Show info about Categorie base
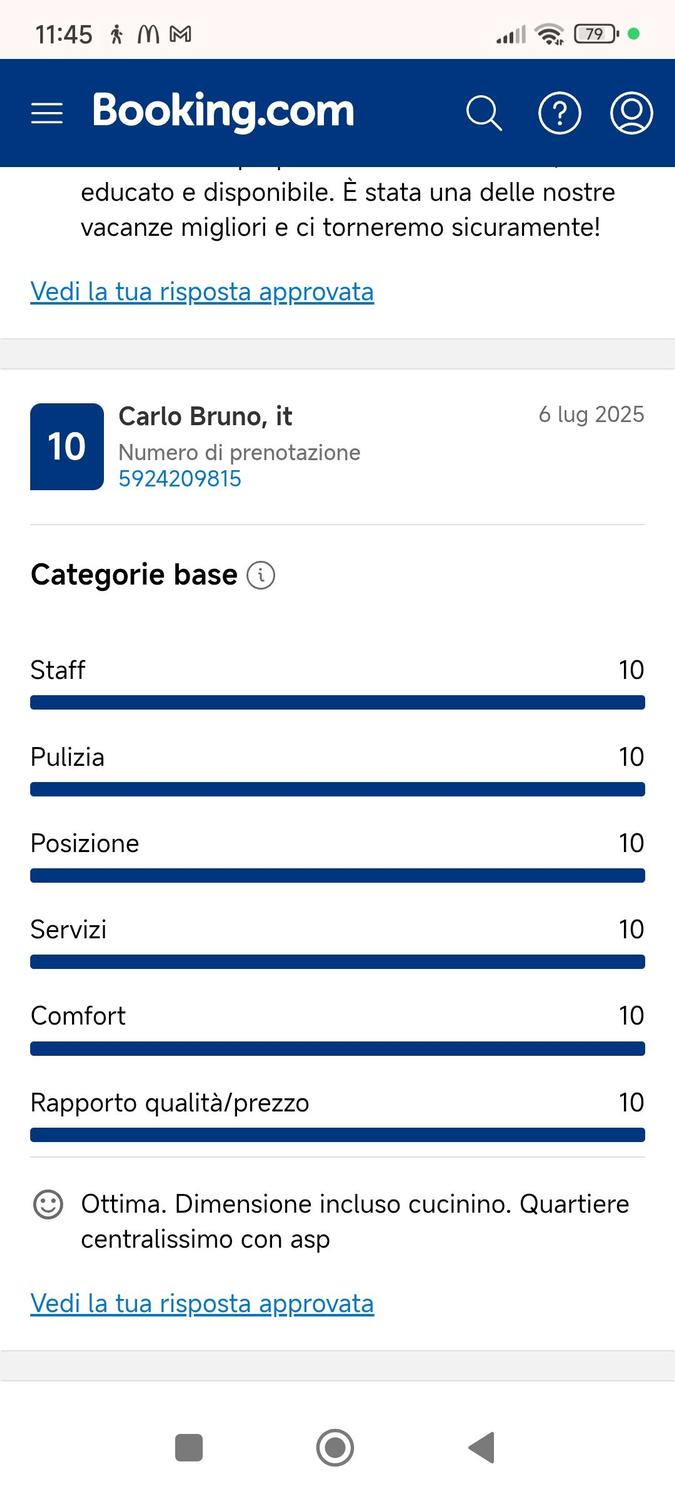The width and height of the screenshot is (675, 1500). click(261, 576)
